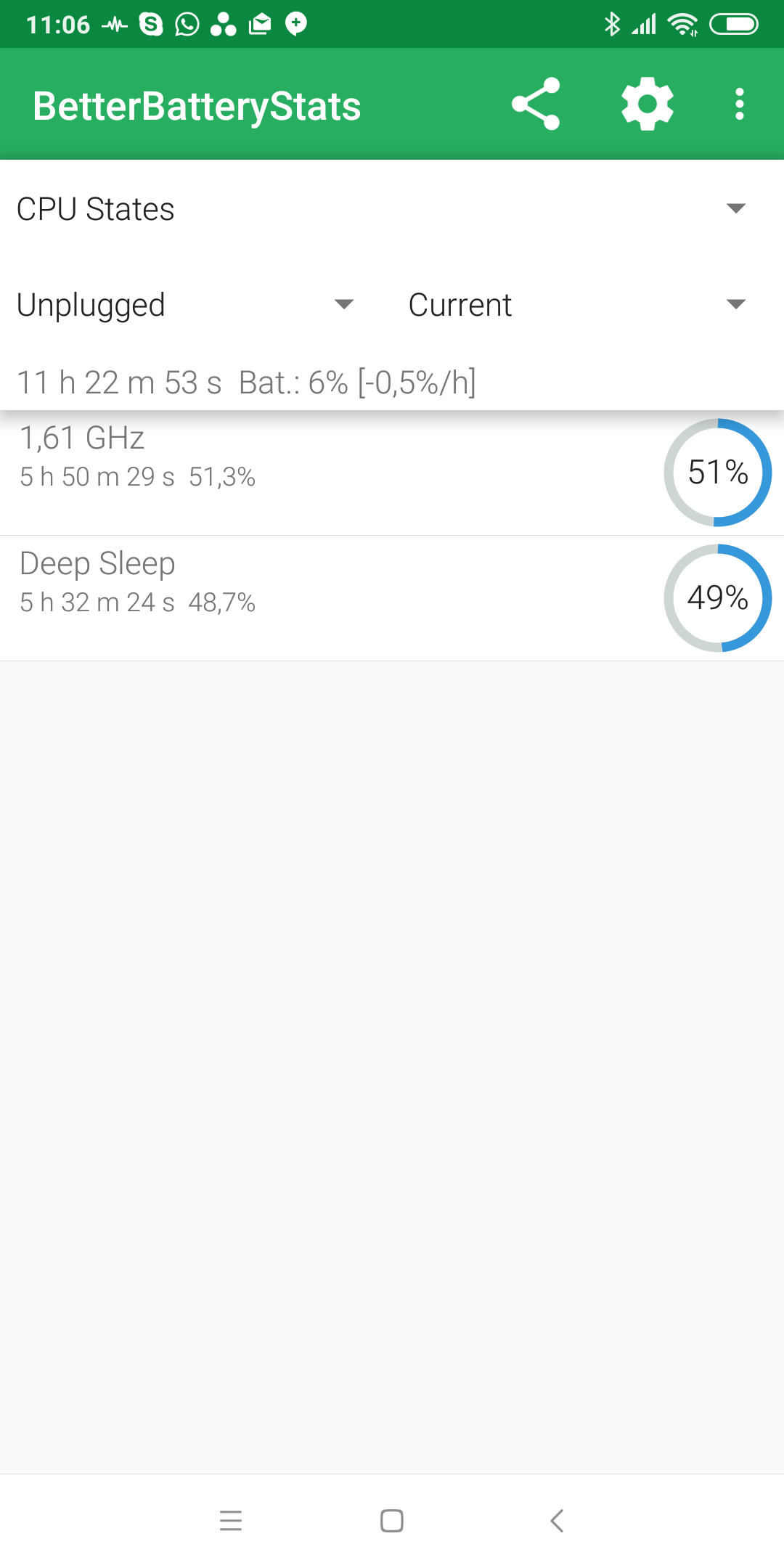
Task: Select the Deep Sleep row
Action: click(392, 598)
